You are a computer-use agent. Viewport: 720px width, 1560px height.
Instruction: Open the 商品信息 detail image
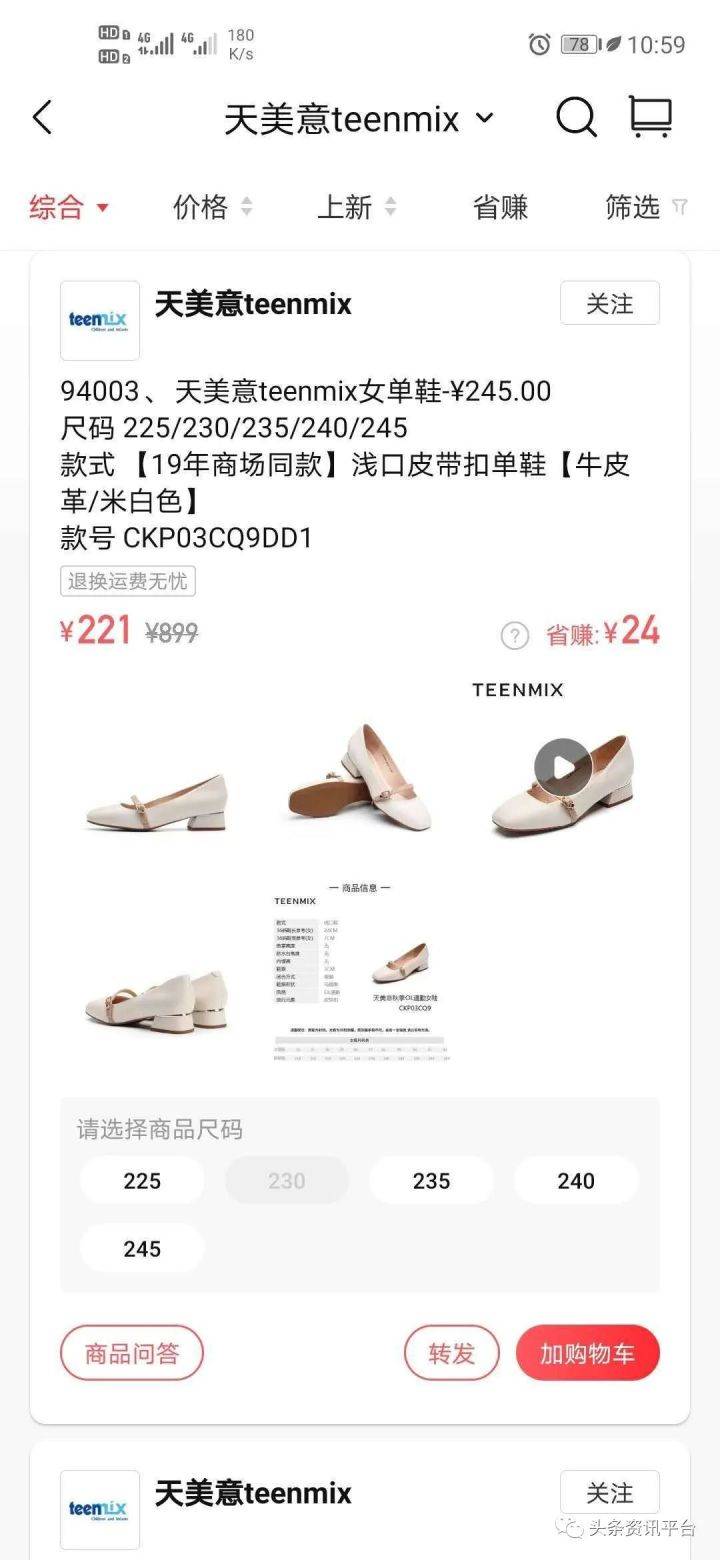pos(361,970)
